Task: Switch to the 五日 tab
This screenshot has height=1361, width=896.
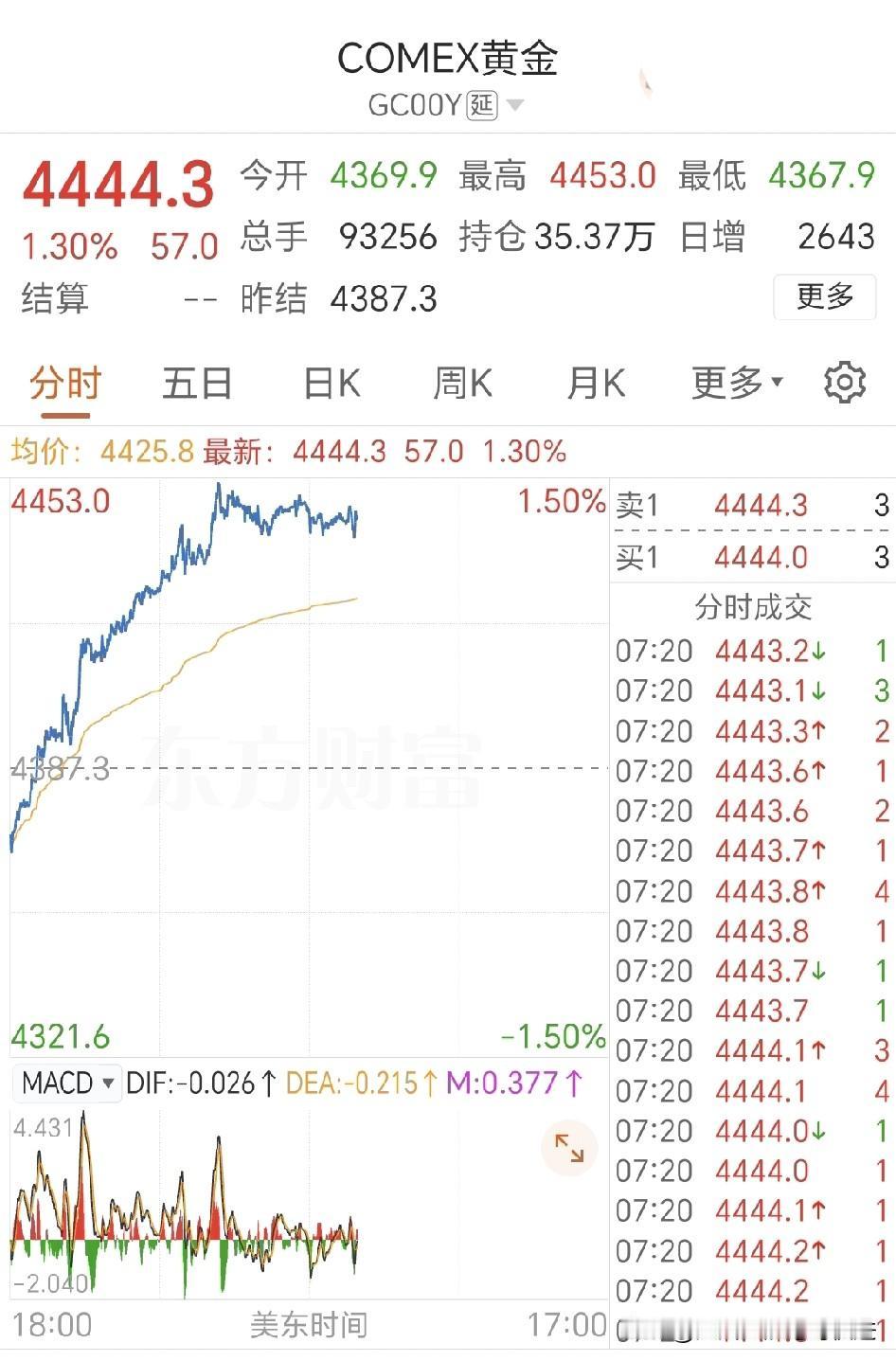Action: pyautogui.click(x=196, y=383)
